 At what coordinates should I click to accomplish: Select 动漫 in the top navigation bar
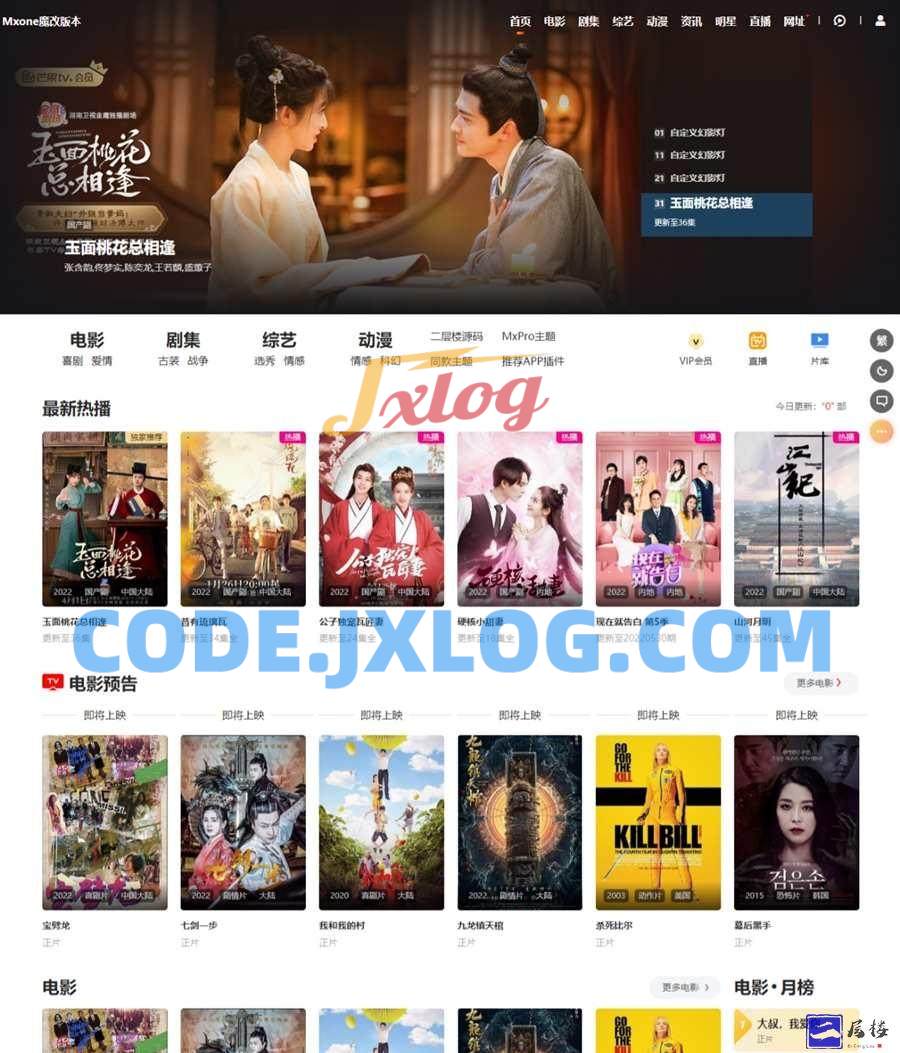[x=656, y=21]
